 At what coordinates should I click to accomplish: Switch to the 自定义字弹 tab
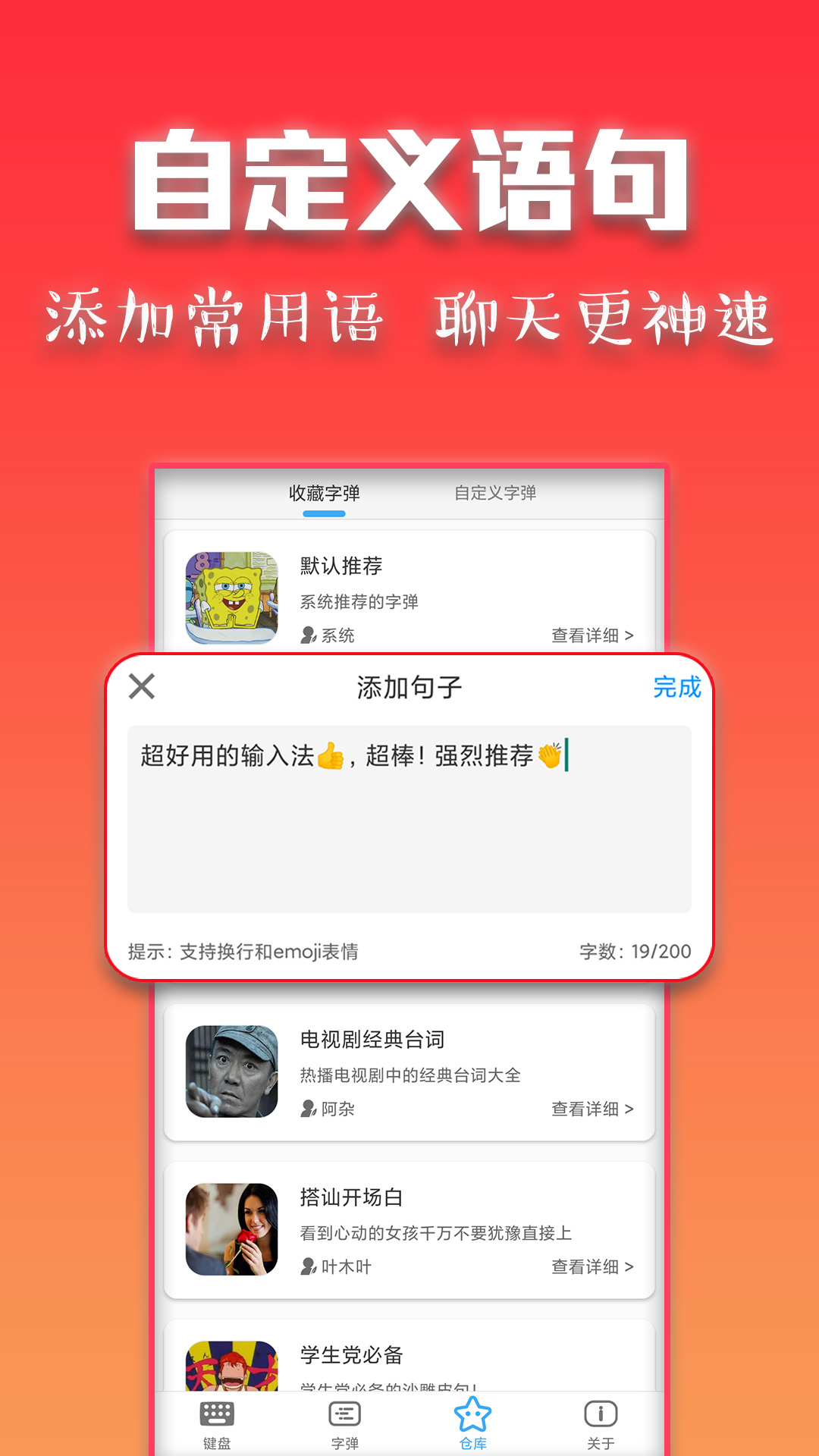click(x=497, y=493)
